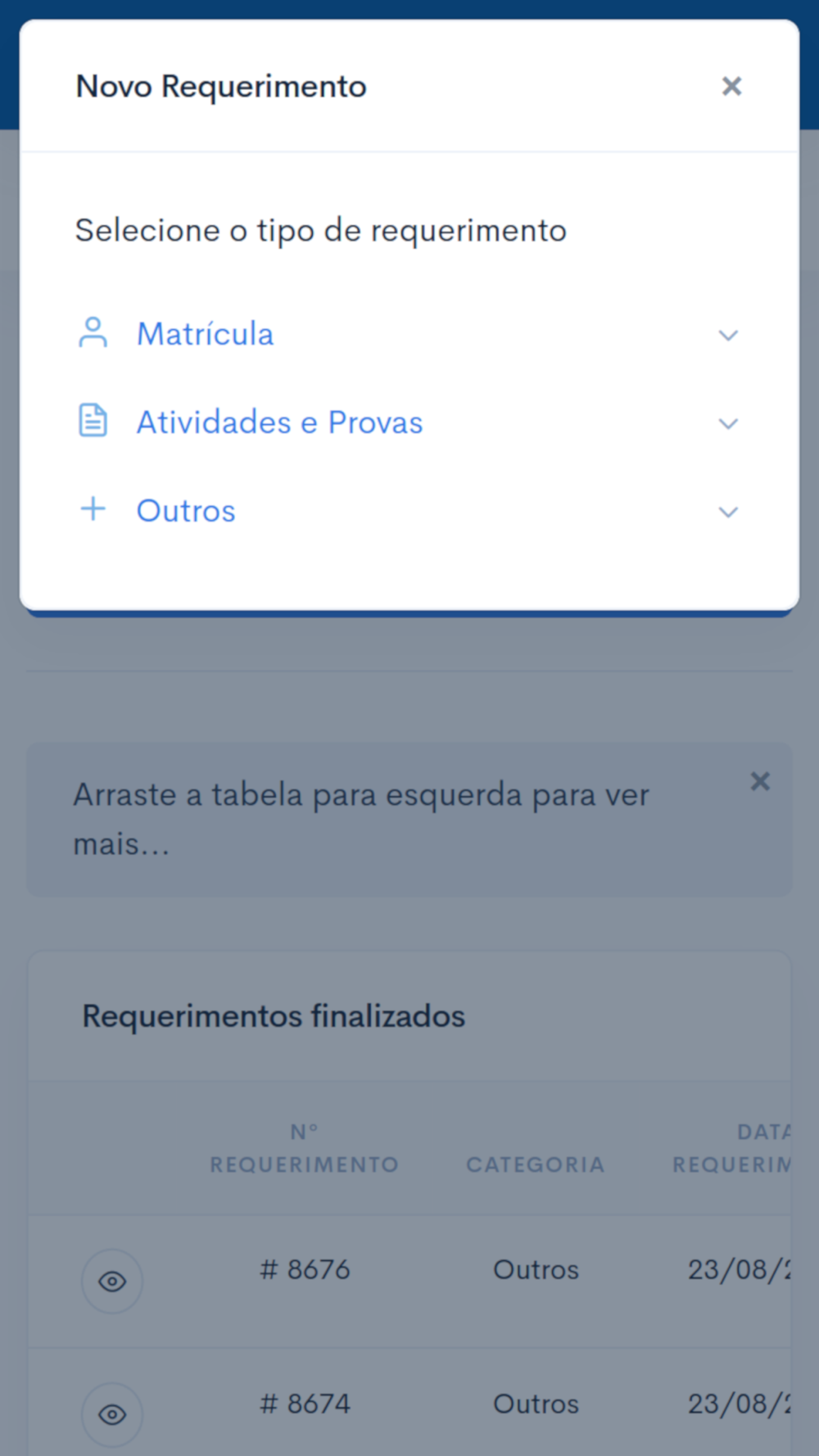Screen dimensions: 819x1456
Task: View details of requirement # 8674
Action: click(112, 1414)
